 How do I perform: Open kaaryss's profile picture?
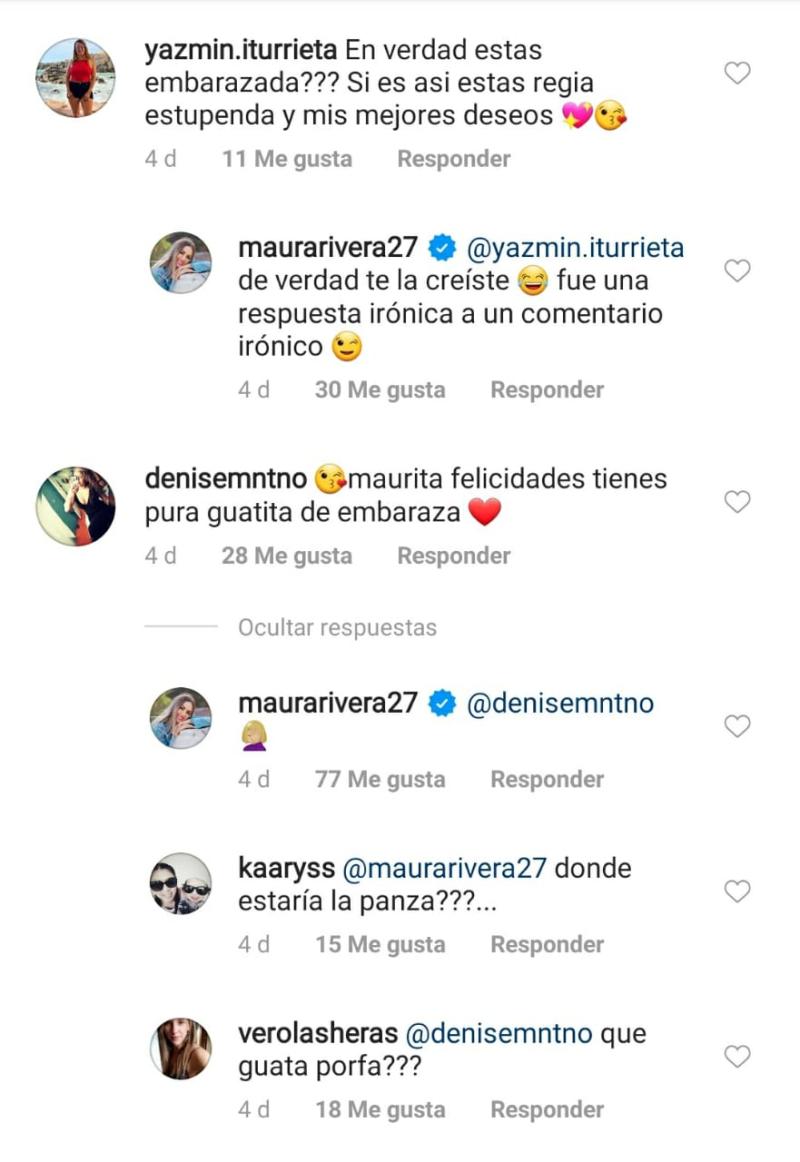[x=181, y=883]
